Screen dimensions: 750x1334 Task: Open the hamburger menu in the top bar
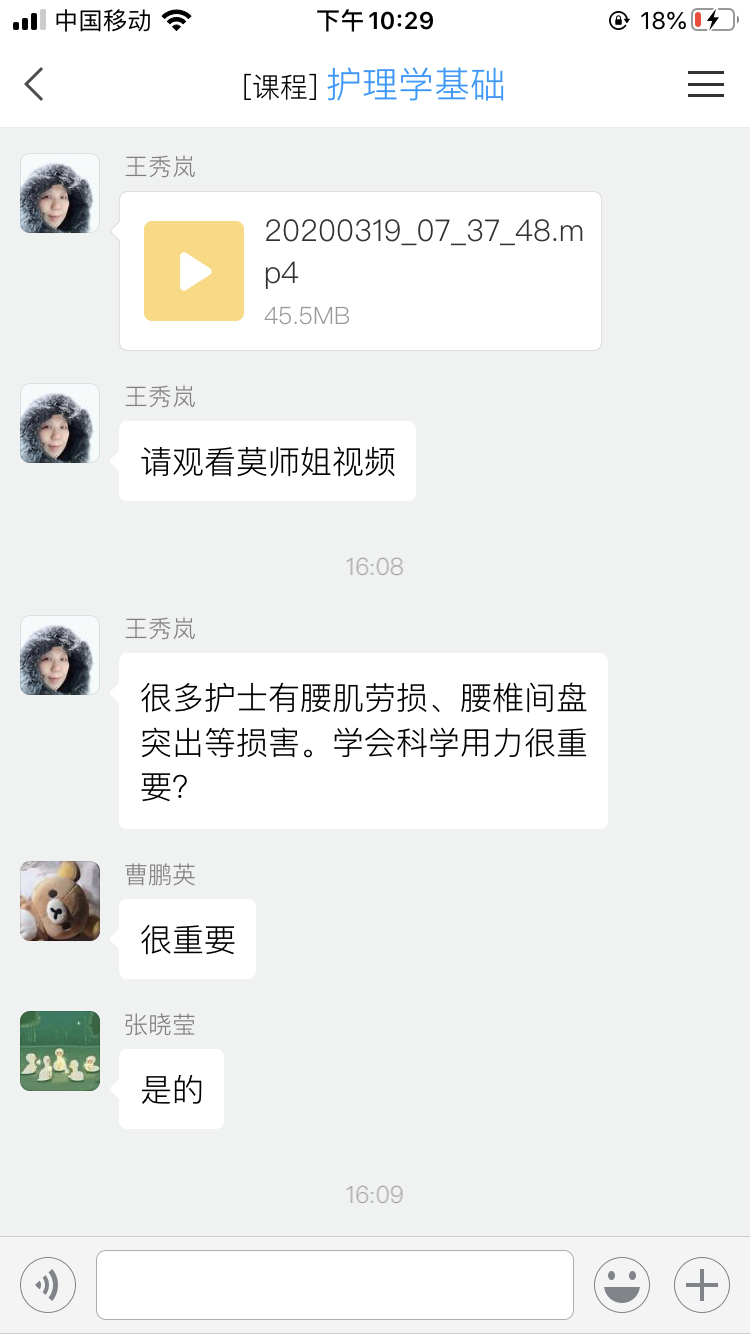pos(705,85)
